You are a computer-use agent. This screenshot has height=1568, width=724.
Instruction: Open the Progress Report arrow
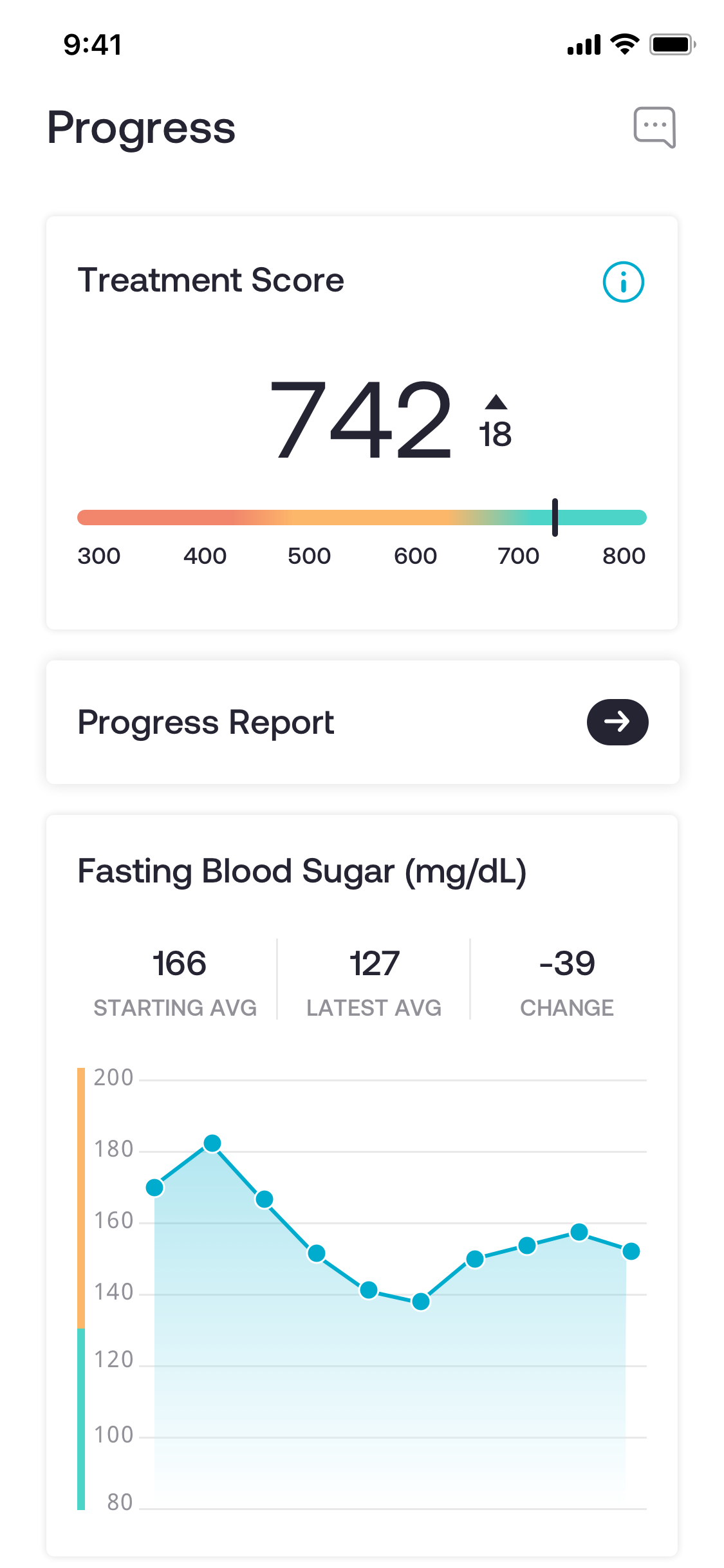pos(617,722)
